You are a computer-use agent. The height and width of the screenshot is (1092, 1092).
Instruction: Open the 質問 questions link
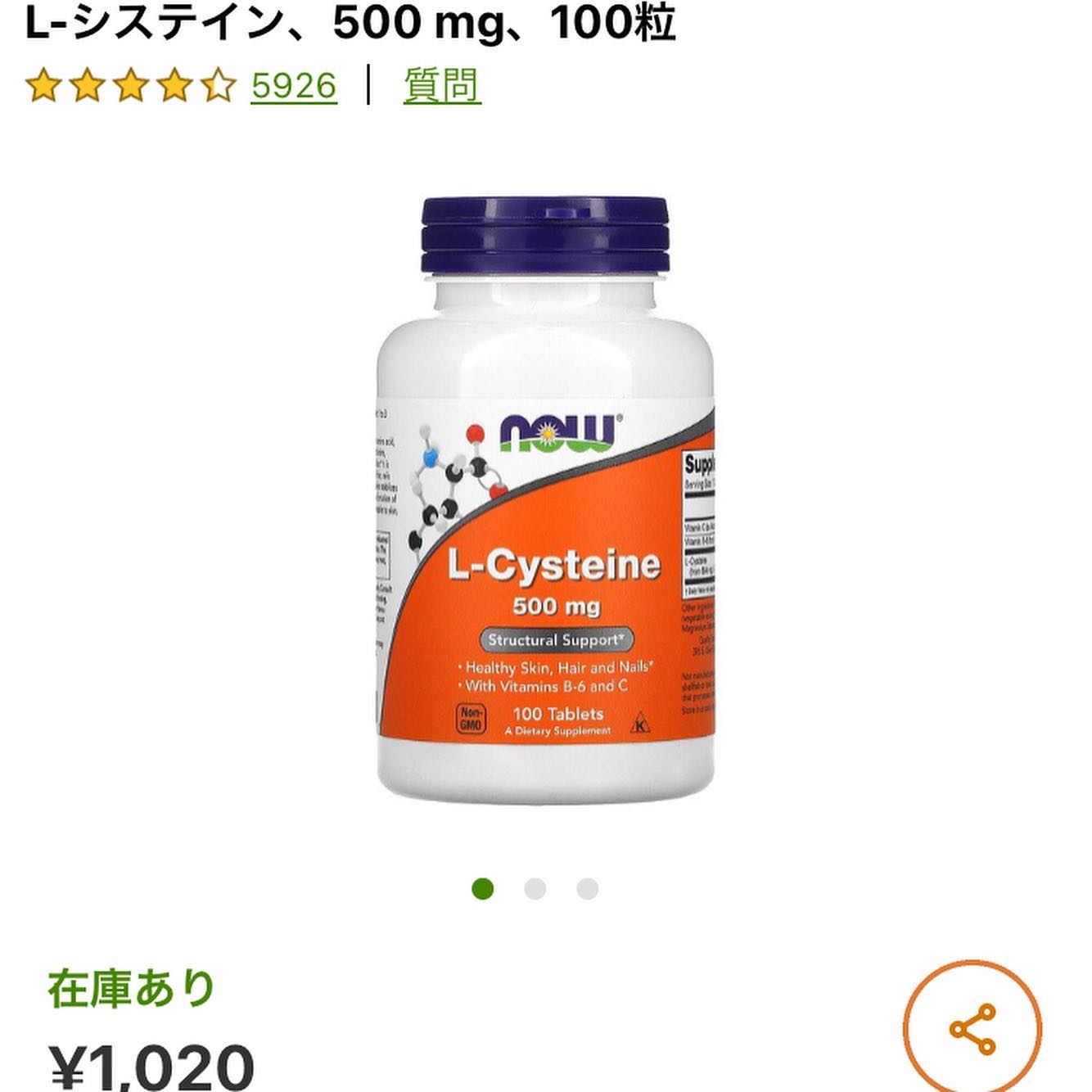(441, 86)
